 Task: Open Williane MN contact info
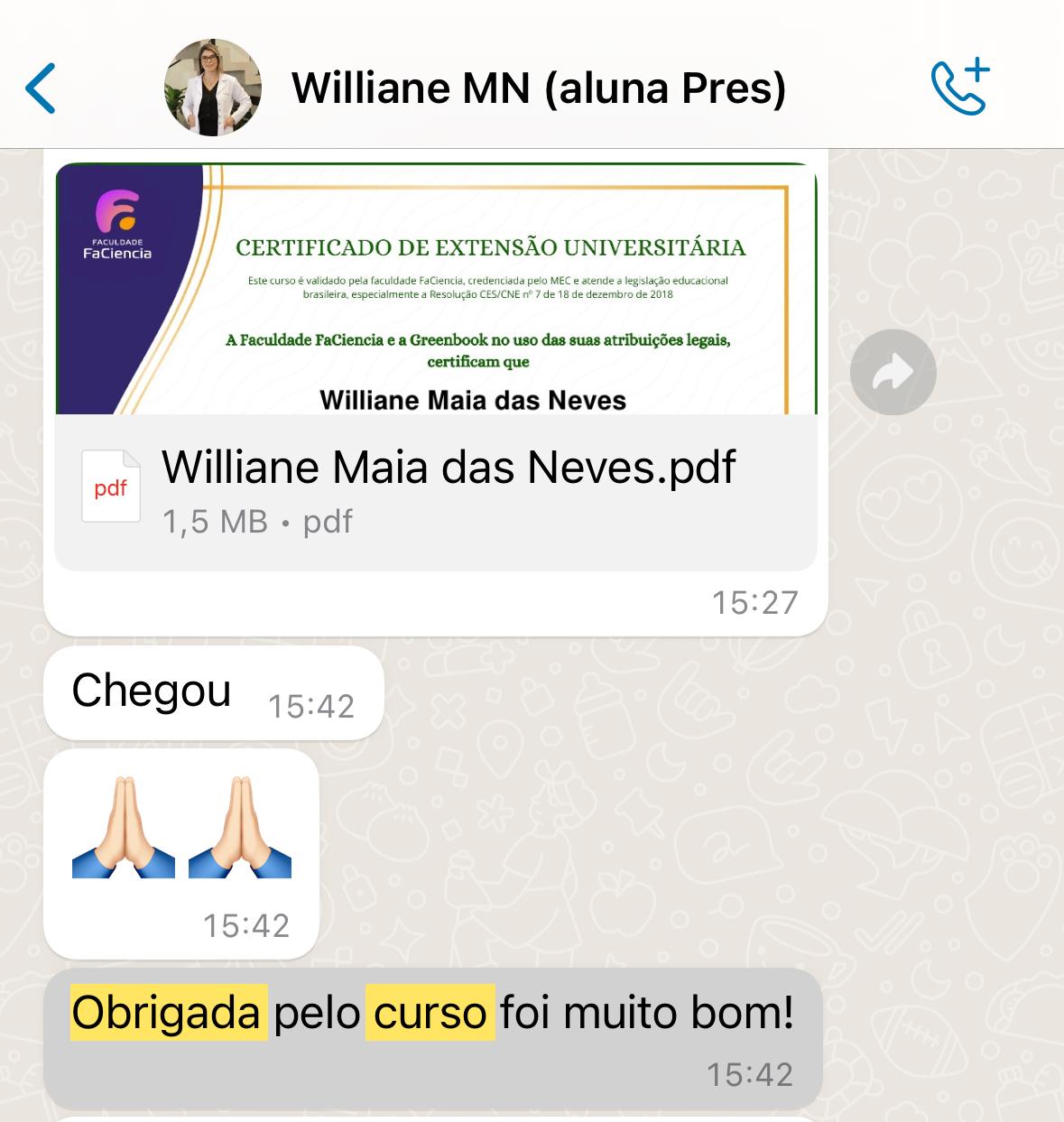[539, 88]
